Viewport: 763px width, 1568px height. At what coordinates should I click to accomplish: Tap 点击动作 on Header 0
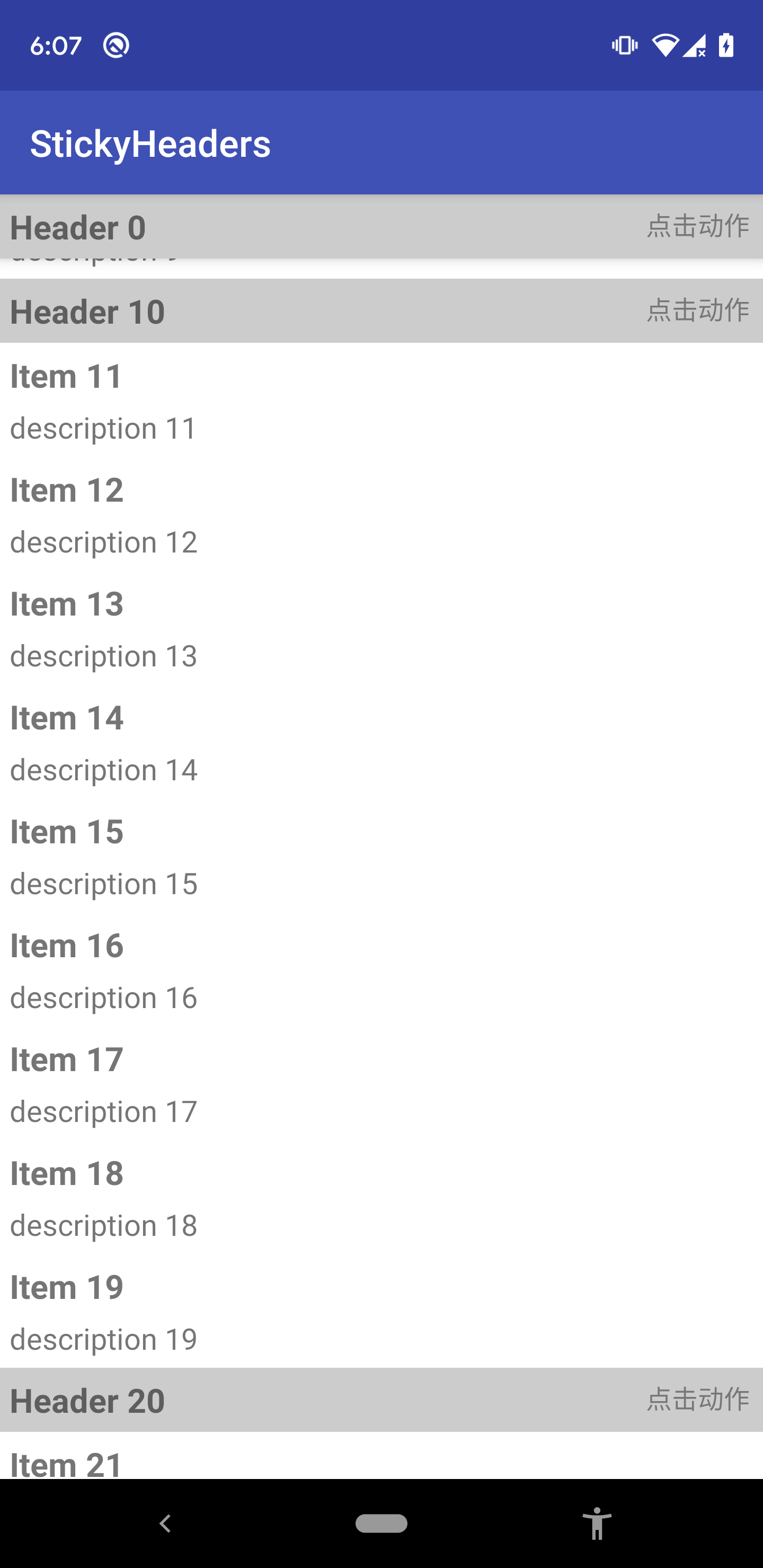[x=697, y=226]
